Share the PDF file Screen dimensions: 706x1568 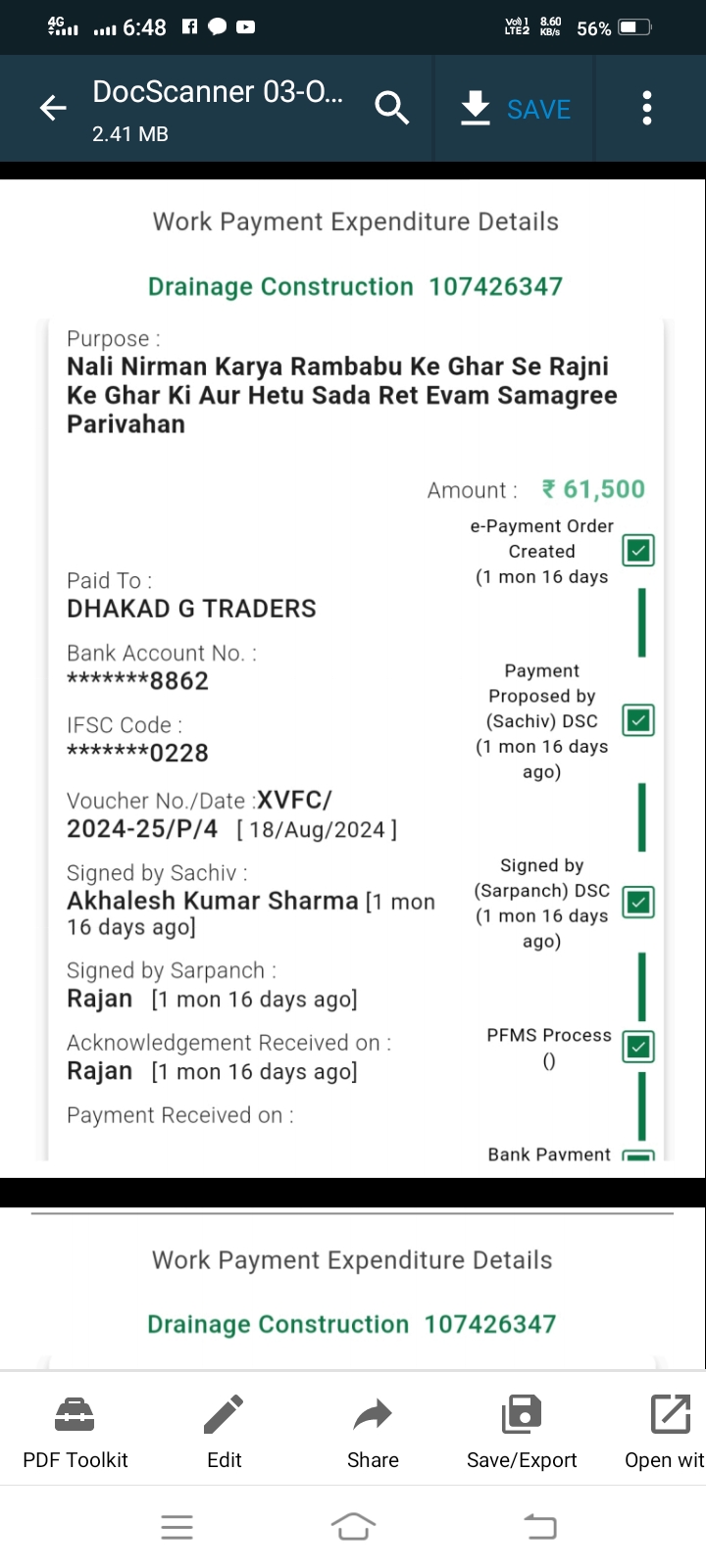click(373, 1432)
